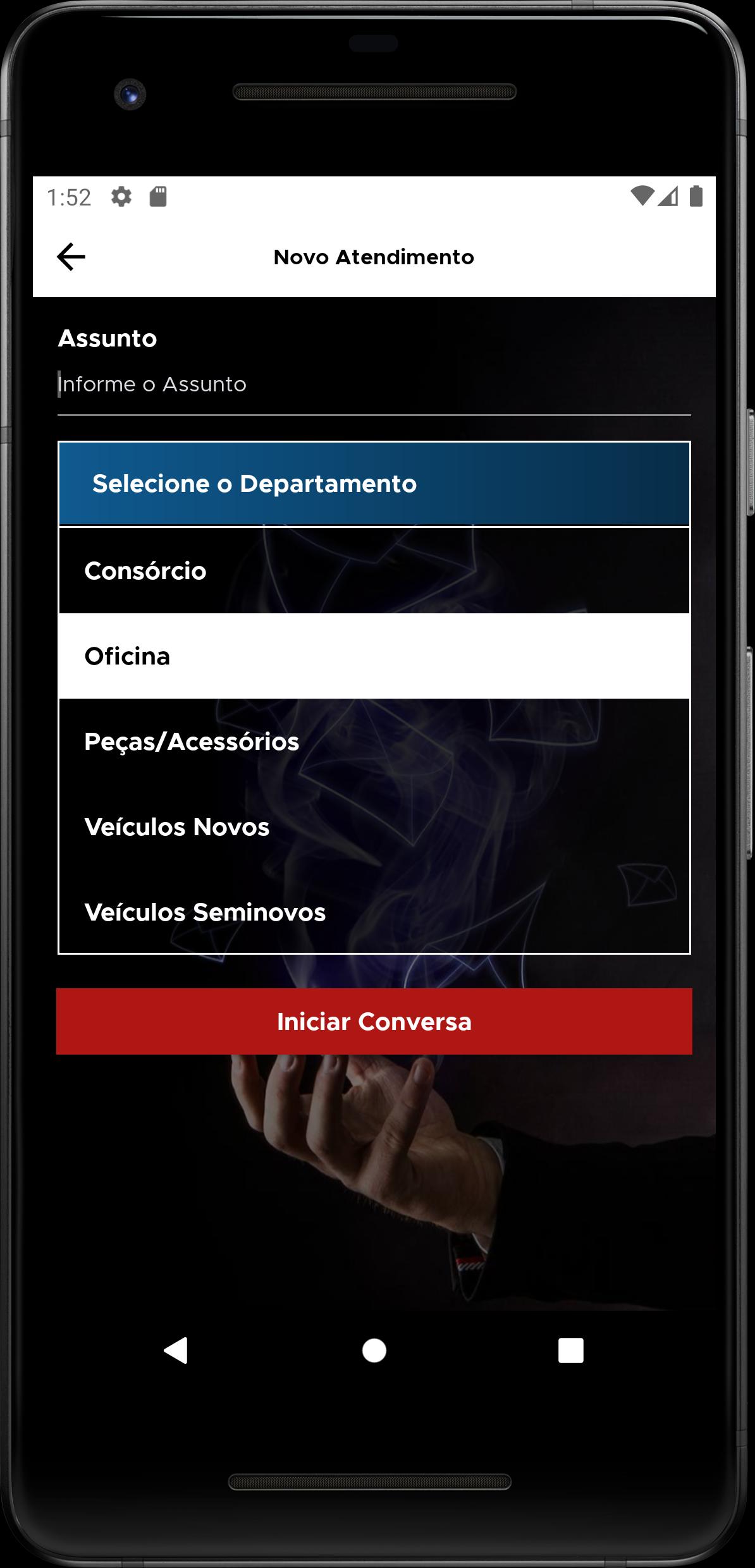Screen dimensions: 755x1568
Task: Choose Veículos Seminovos department
Action: (374, 912)
